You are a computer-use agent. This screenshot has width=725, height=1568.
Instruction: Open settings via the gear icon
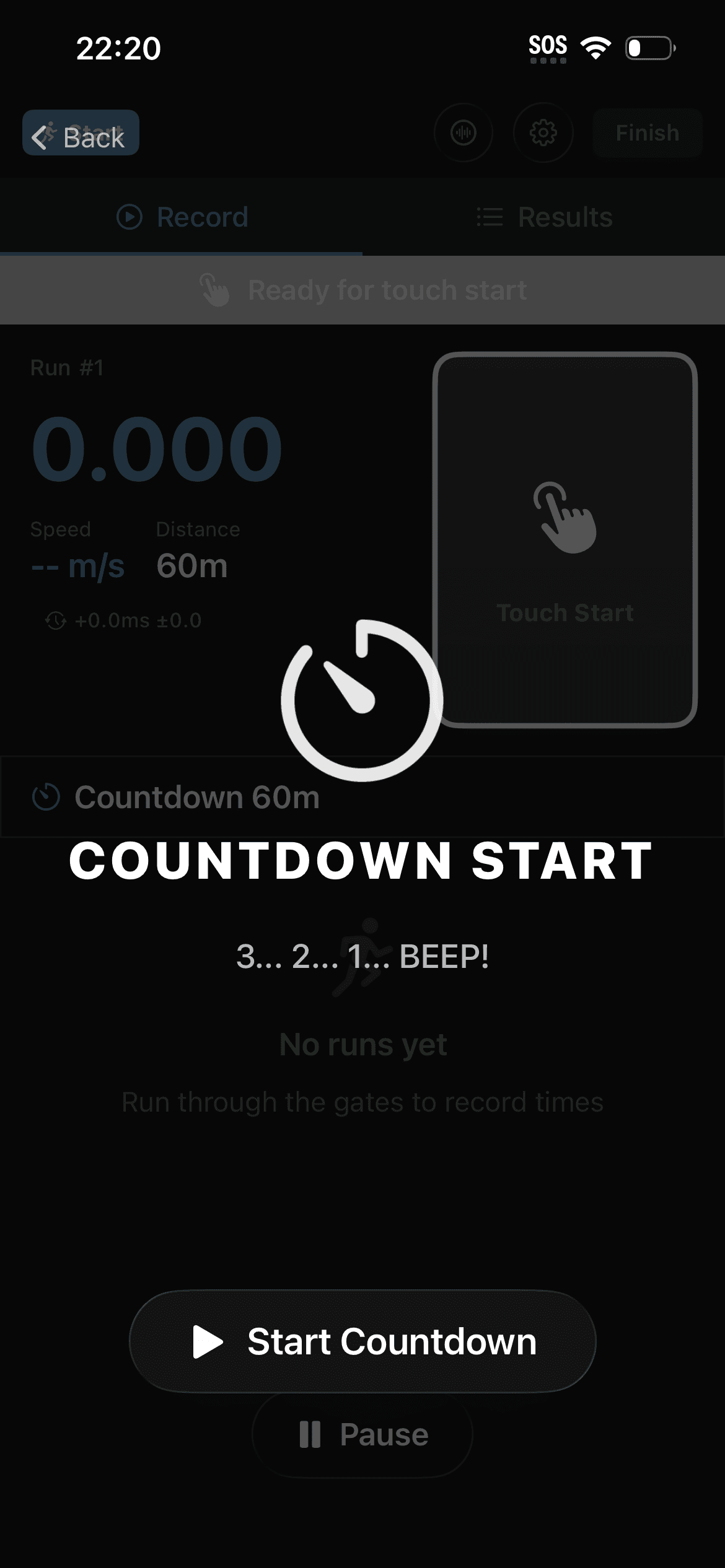542,133
